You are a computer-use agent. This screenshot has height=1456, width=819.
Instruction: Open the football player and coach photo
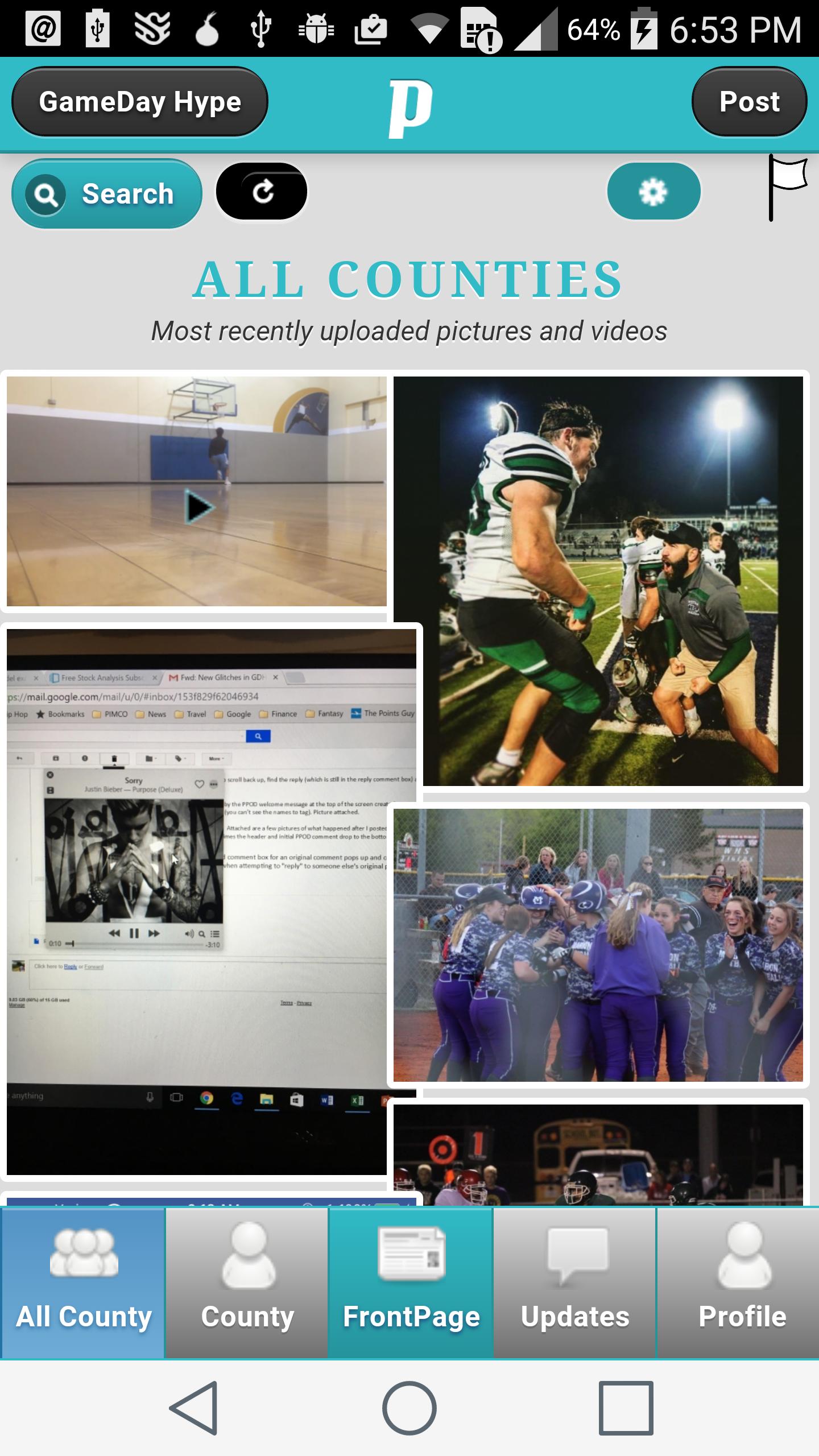point(598,580)
